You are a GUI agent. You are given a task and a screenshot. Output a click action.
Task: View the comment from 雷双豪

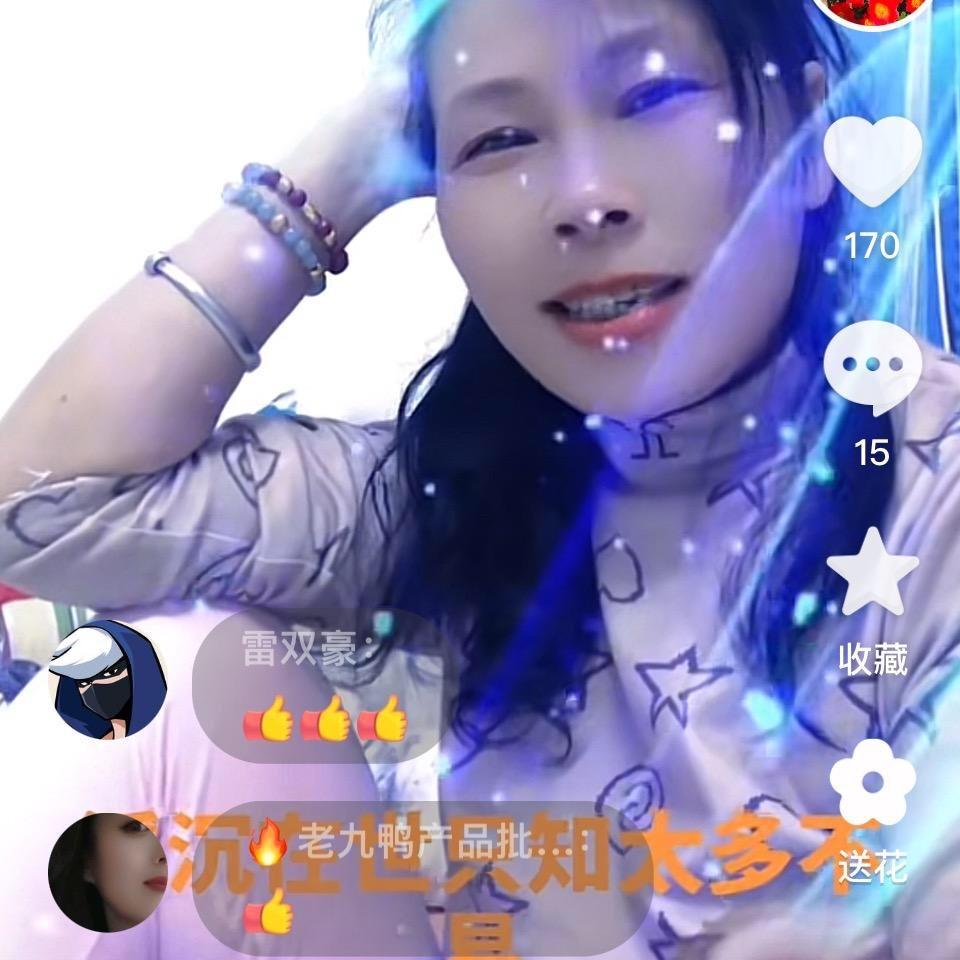[x=322, y=687]
